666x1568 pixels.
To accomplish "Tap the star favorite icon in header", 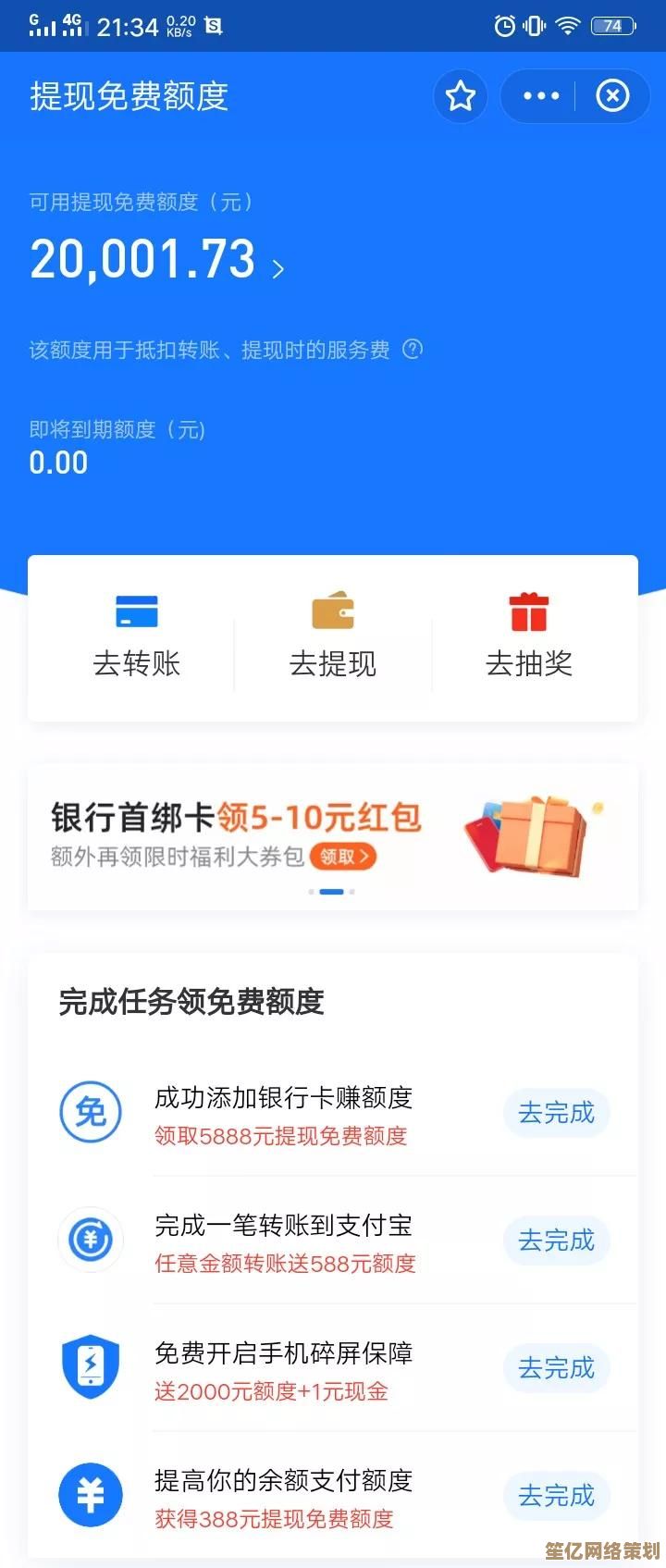I will click(x=460, y=95).
